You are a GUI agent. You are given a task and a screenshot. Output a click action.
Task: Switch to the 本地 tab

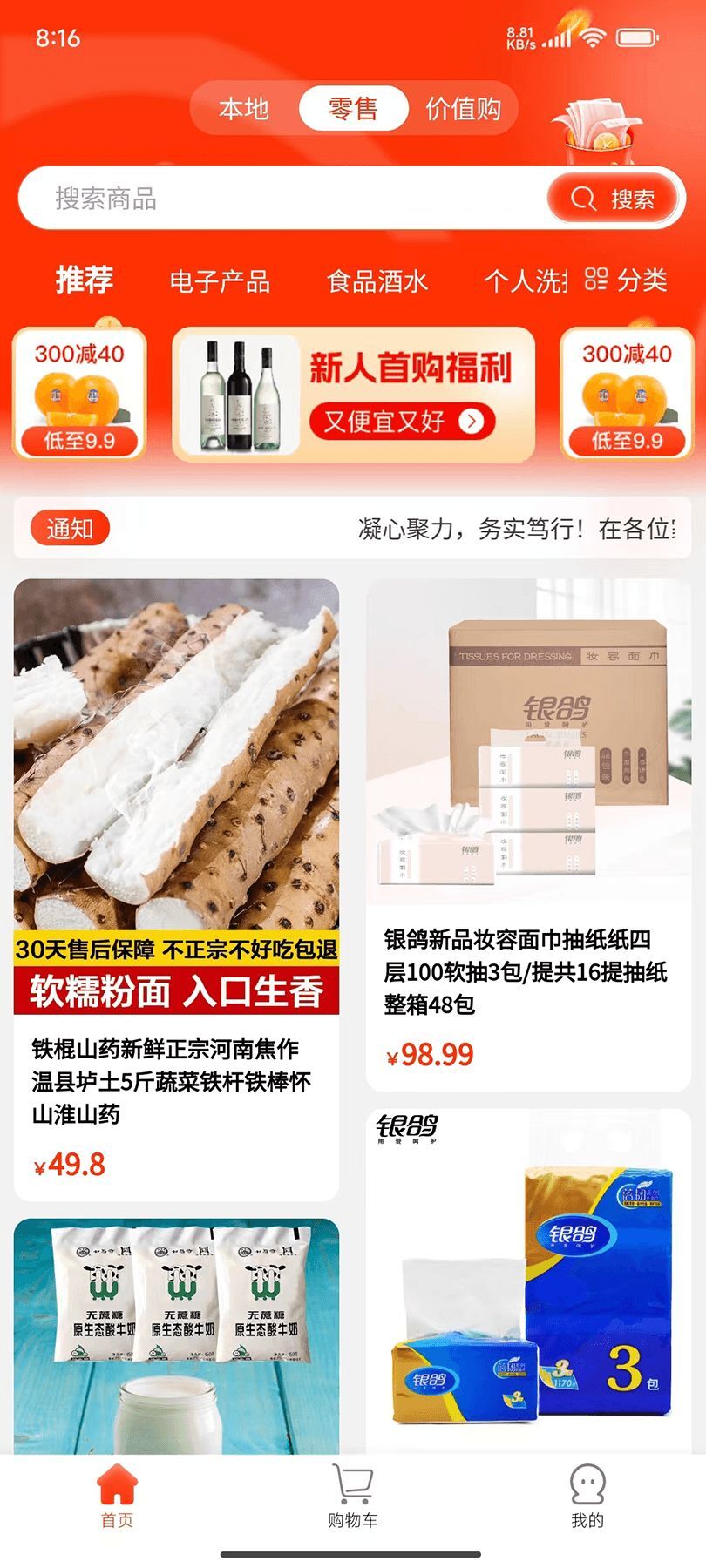coord(245,108)
